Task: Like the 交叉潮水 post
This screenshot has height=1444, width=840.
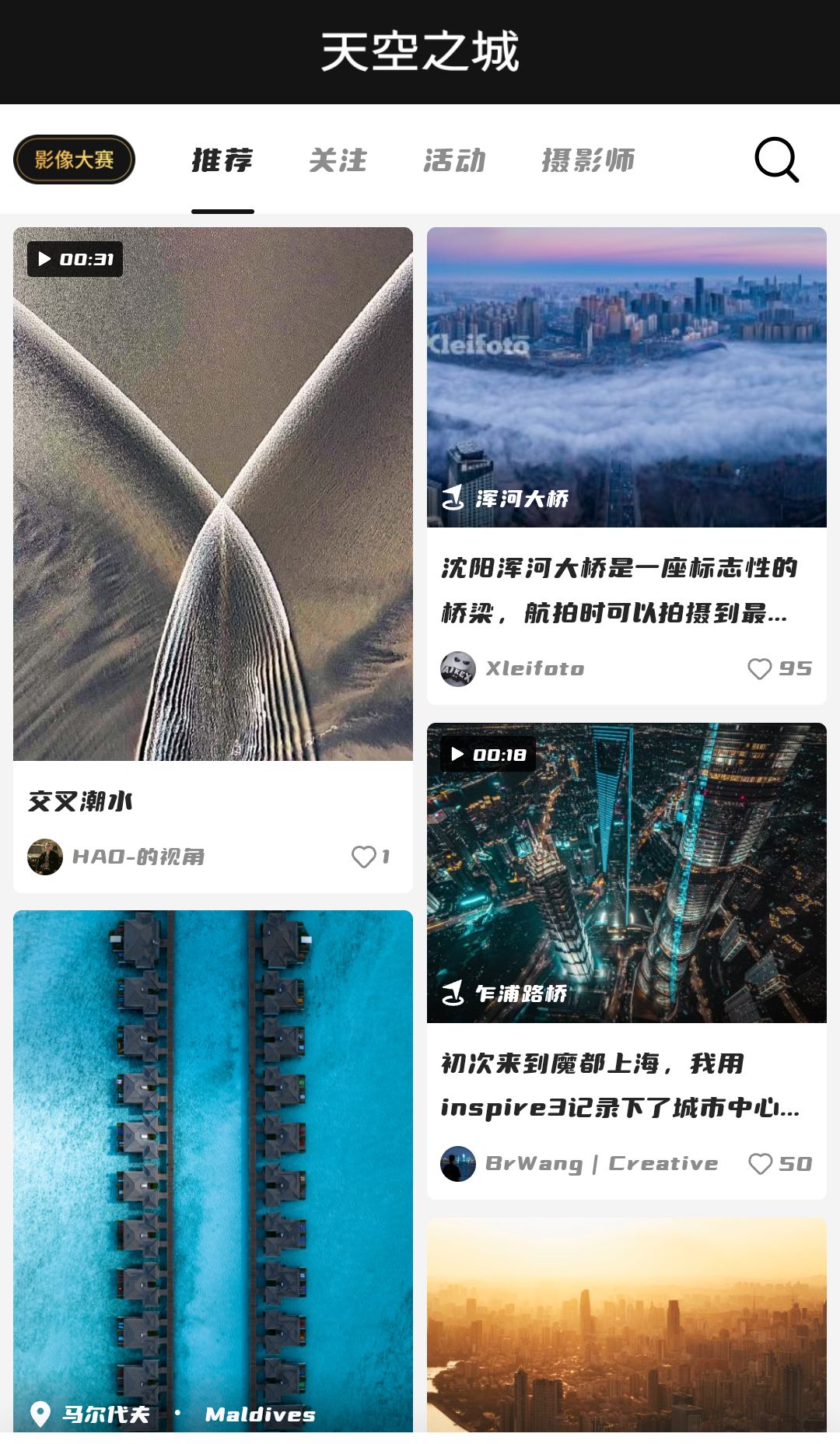Action: 364,857
